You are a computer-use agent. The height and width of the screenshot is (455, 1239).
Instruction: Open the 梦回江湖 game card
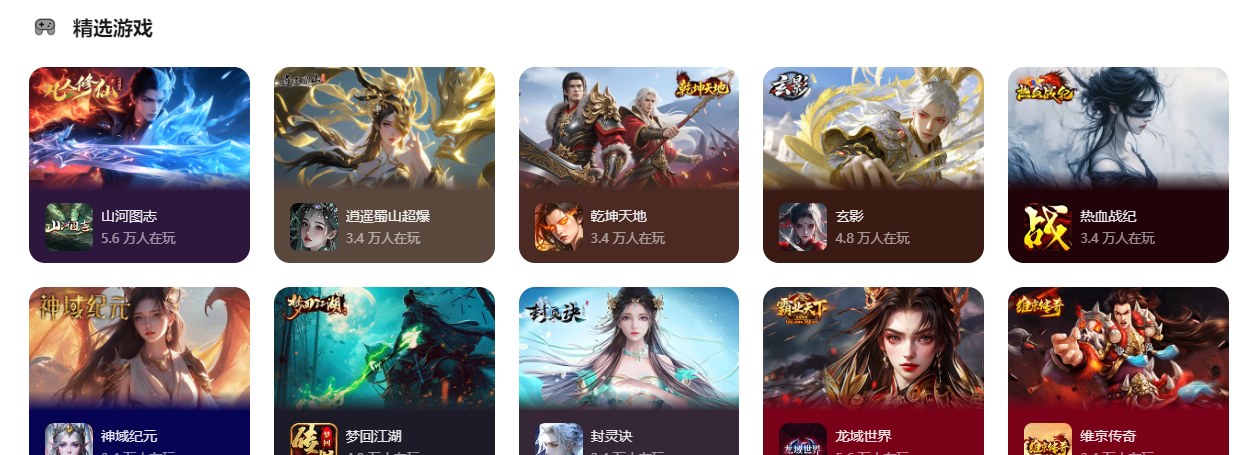tap(384, 372)
